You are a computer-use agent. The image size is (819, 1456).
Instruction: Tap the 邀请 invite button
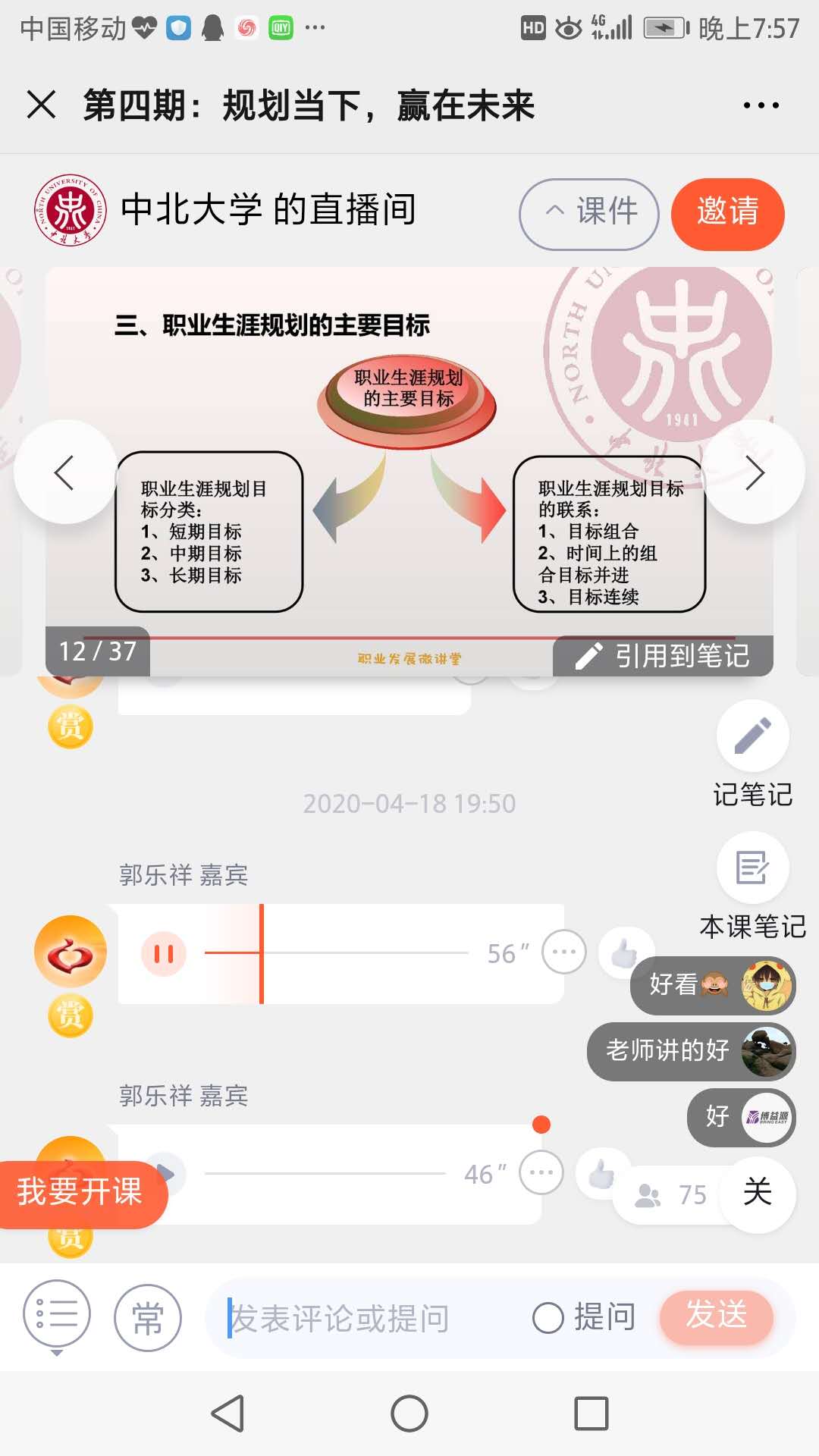(727, 213)
